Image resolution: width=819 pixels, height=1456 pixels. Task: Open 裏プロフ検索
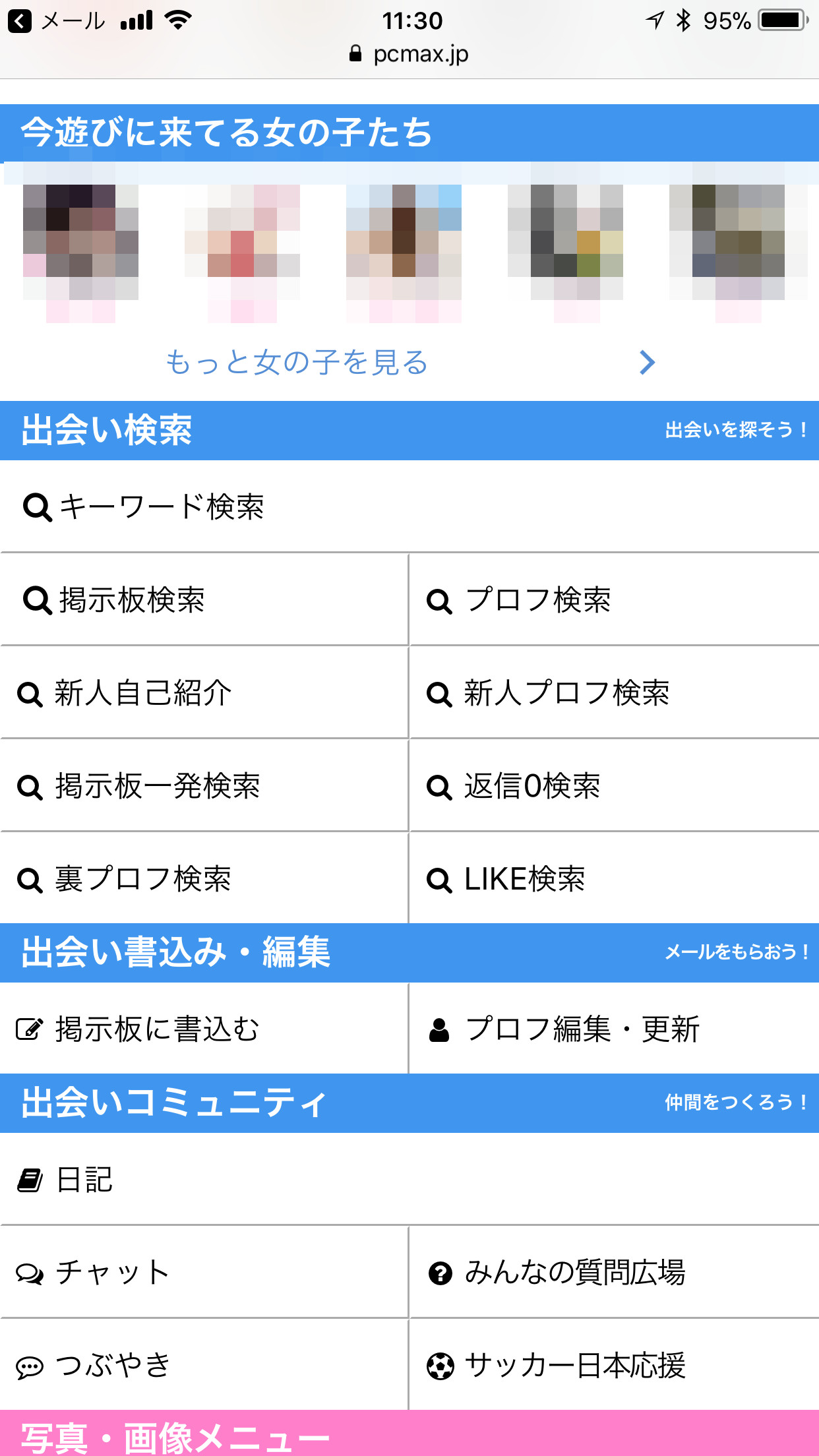[142, 879]
